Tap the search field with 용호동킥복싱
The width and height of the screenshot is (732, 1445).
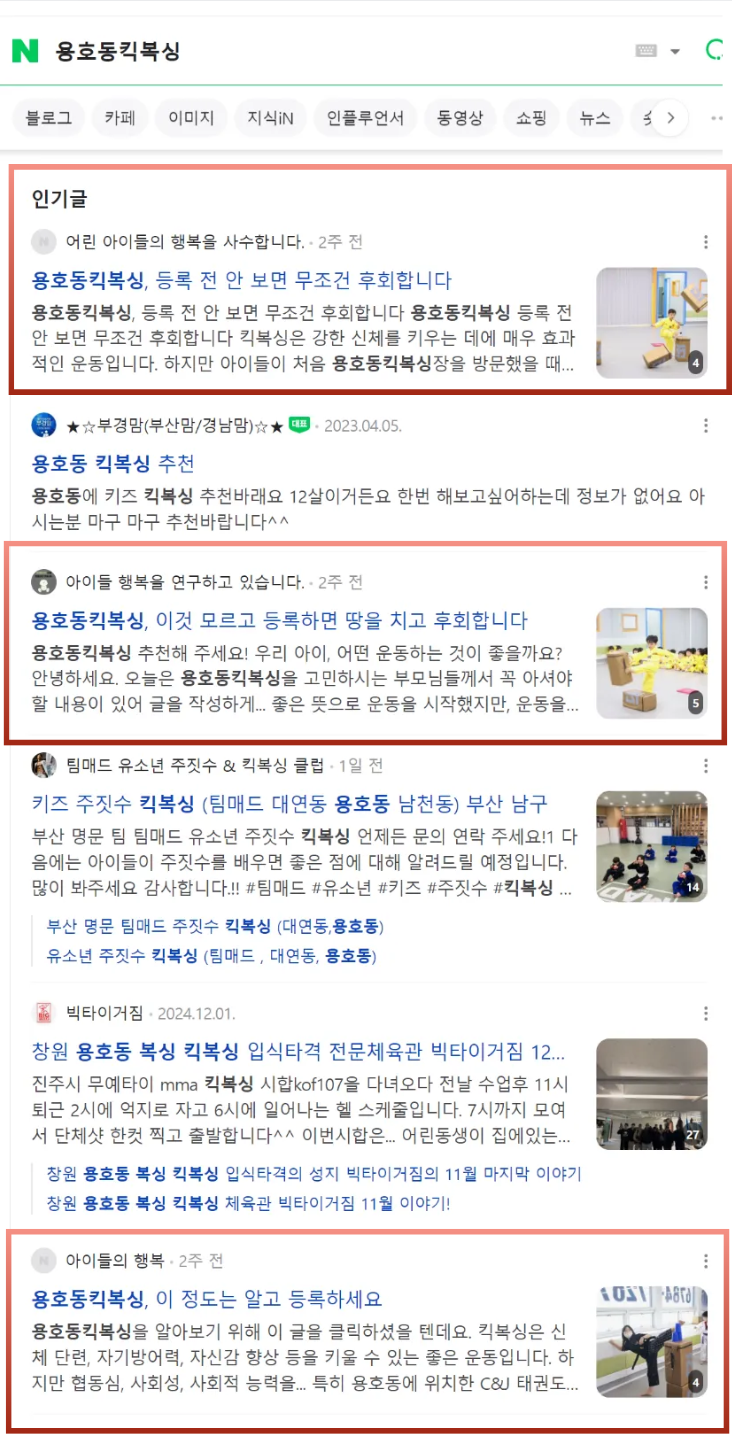pyautogui.click(x=300, y=51)
